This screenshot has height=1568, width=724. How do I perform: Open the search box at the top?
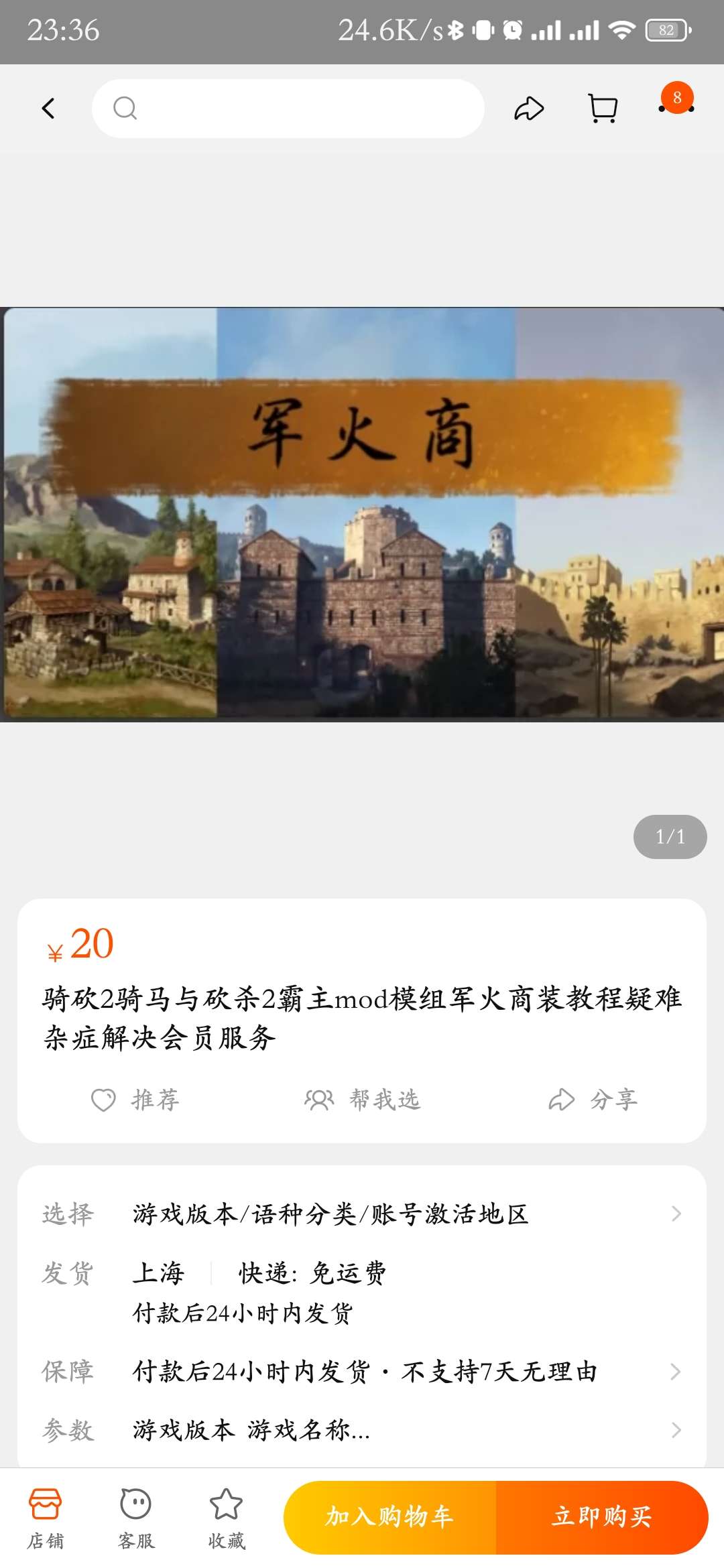point(288,109)
